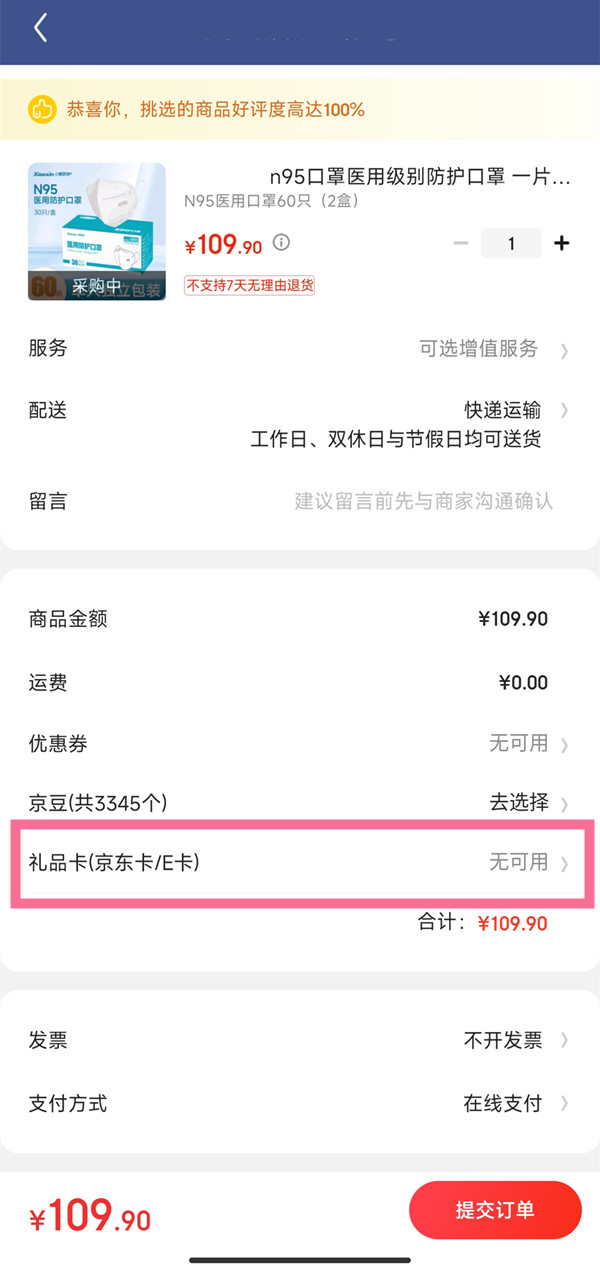Increase item quantity with plus button
Viewport: 600px width, 1272px height.
[x=562, y=243]
